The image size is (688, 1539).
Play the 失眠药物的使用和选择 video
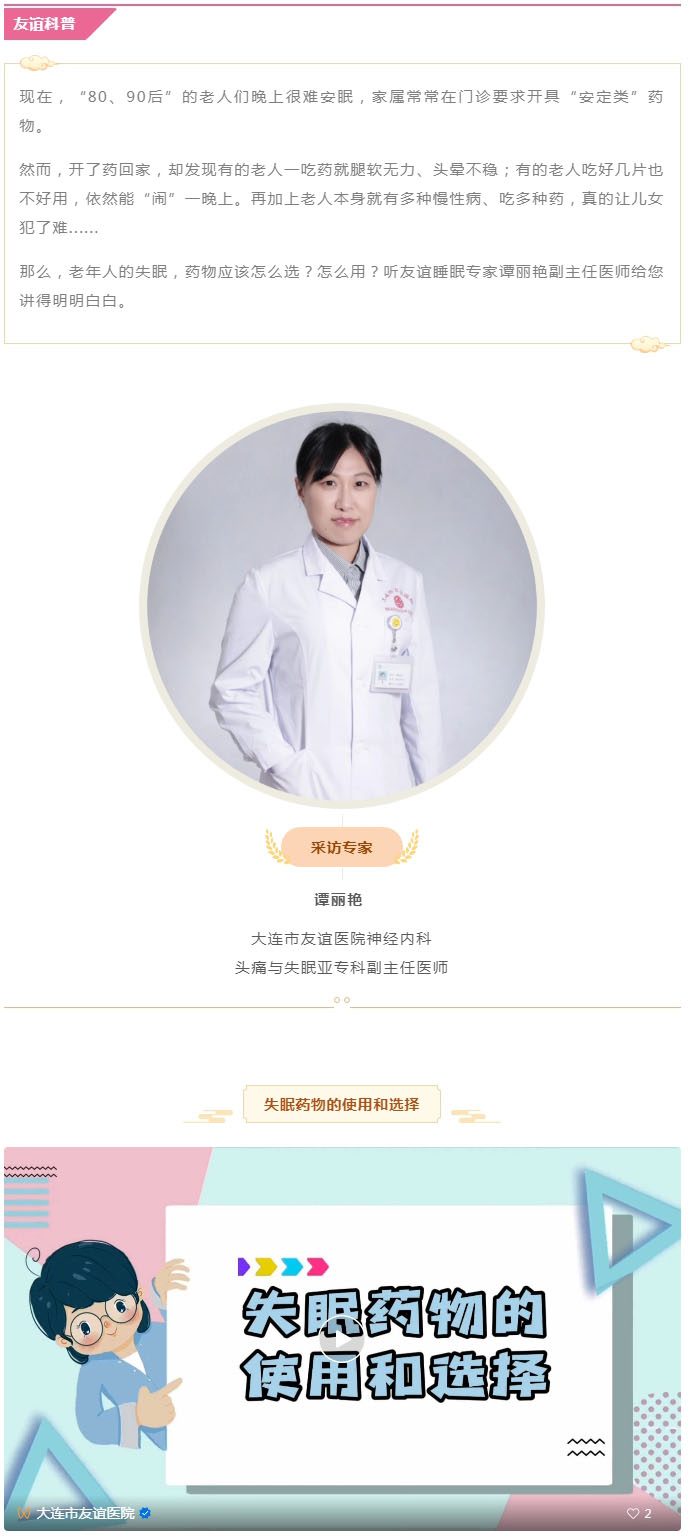click(x=342, y=1338)
